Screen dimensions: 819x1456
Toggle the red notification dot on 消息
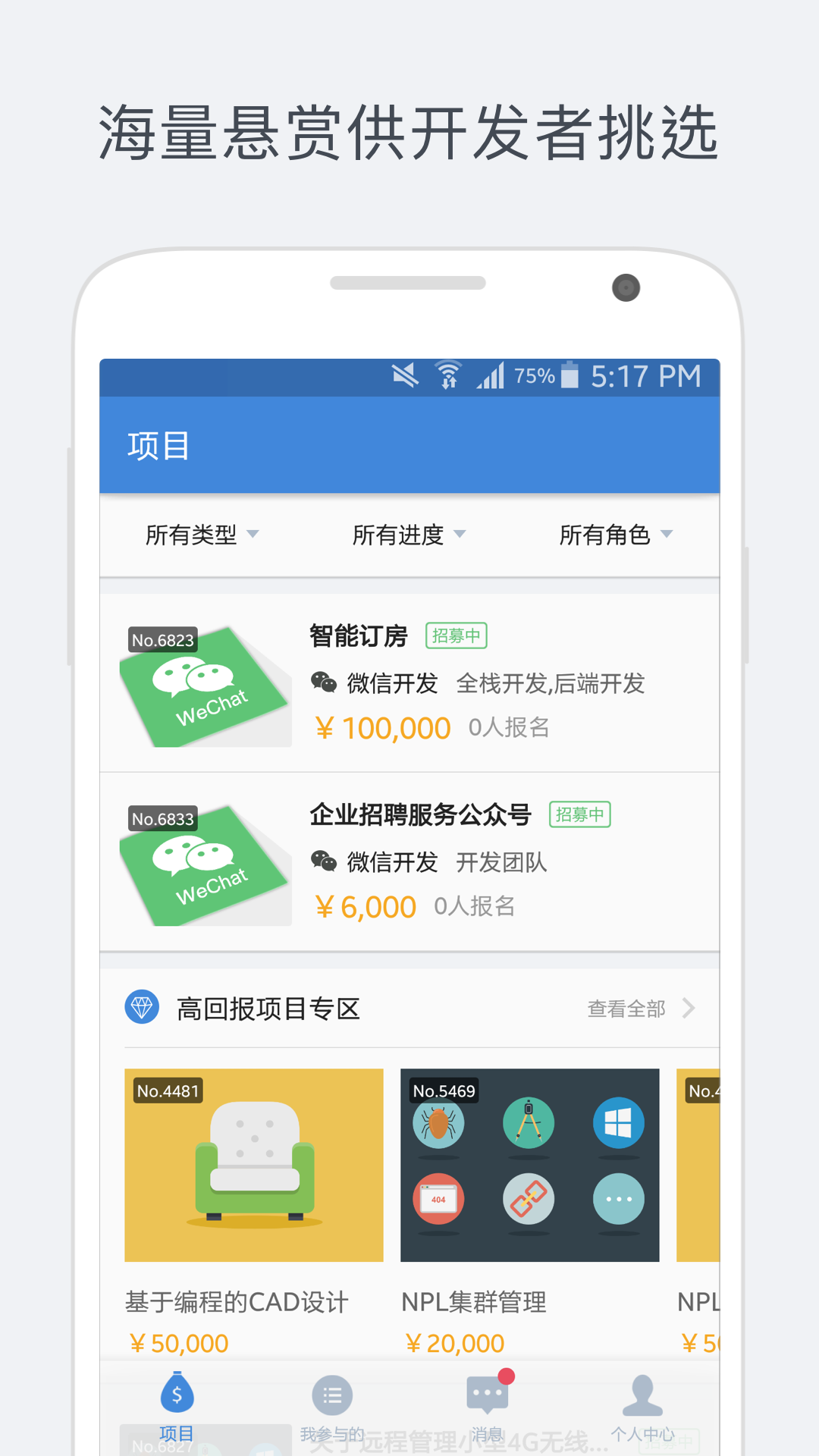504,1377
